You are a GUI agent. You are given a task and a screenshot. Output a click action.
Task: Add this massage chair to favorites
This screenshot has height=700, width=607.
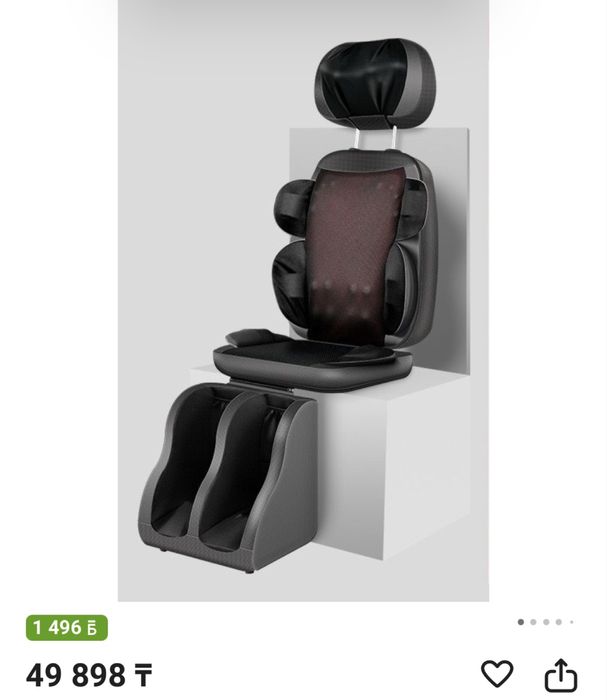click(496, 673)
